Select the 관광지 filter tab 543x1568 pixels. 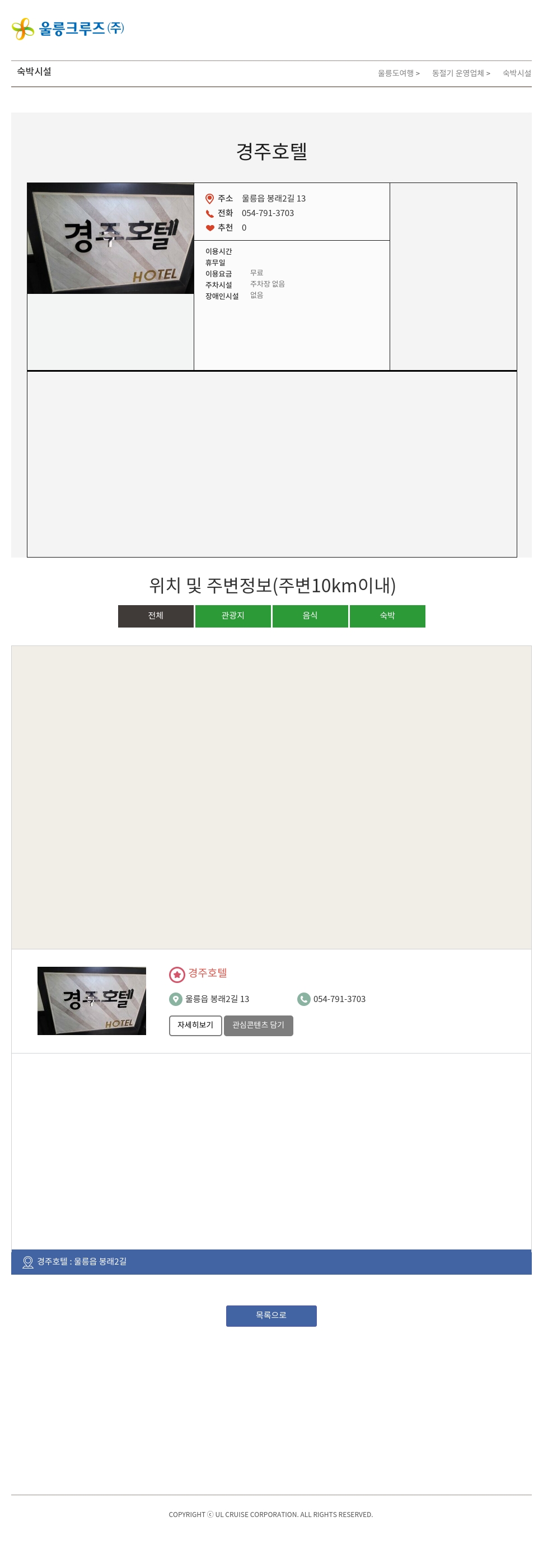point(232,615)
